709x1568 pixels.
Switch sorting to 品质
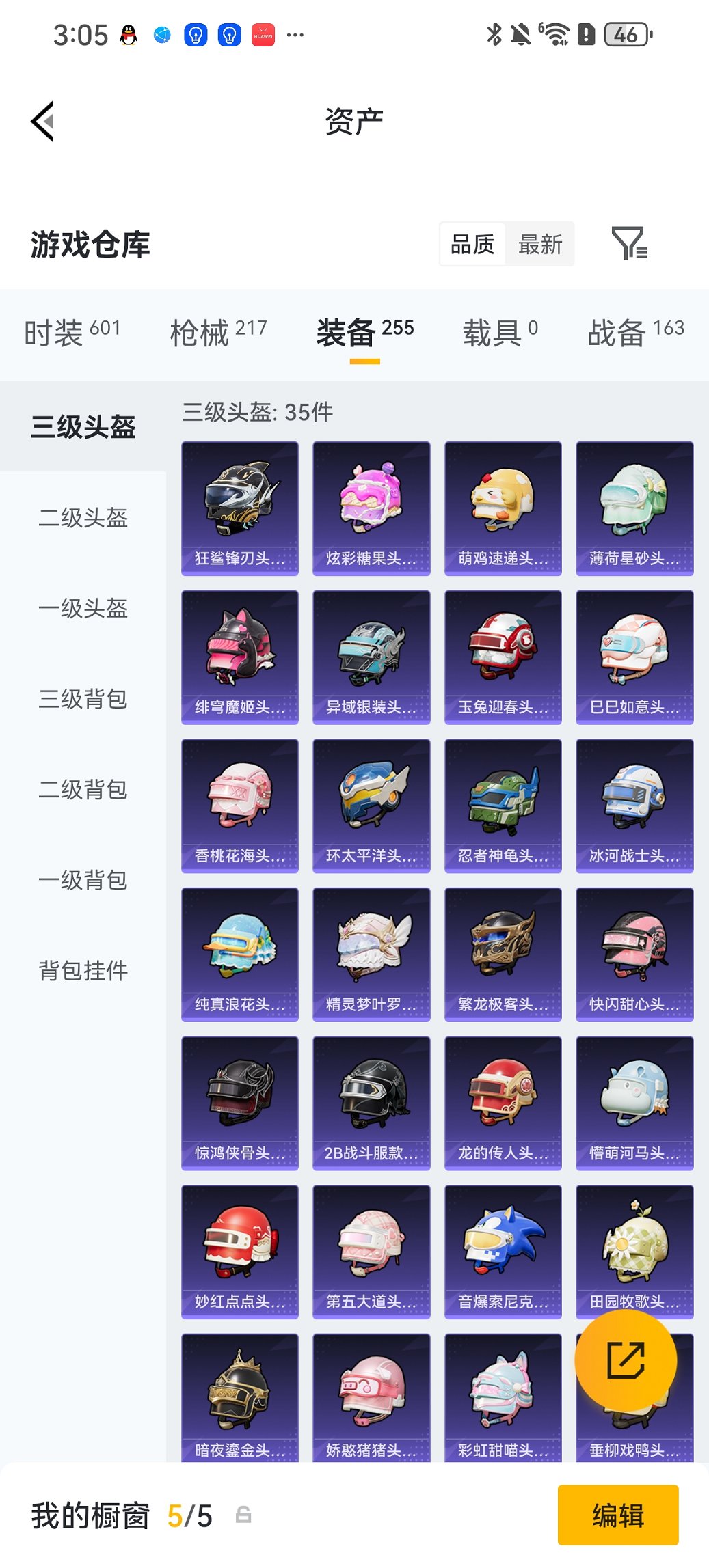473,244
